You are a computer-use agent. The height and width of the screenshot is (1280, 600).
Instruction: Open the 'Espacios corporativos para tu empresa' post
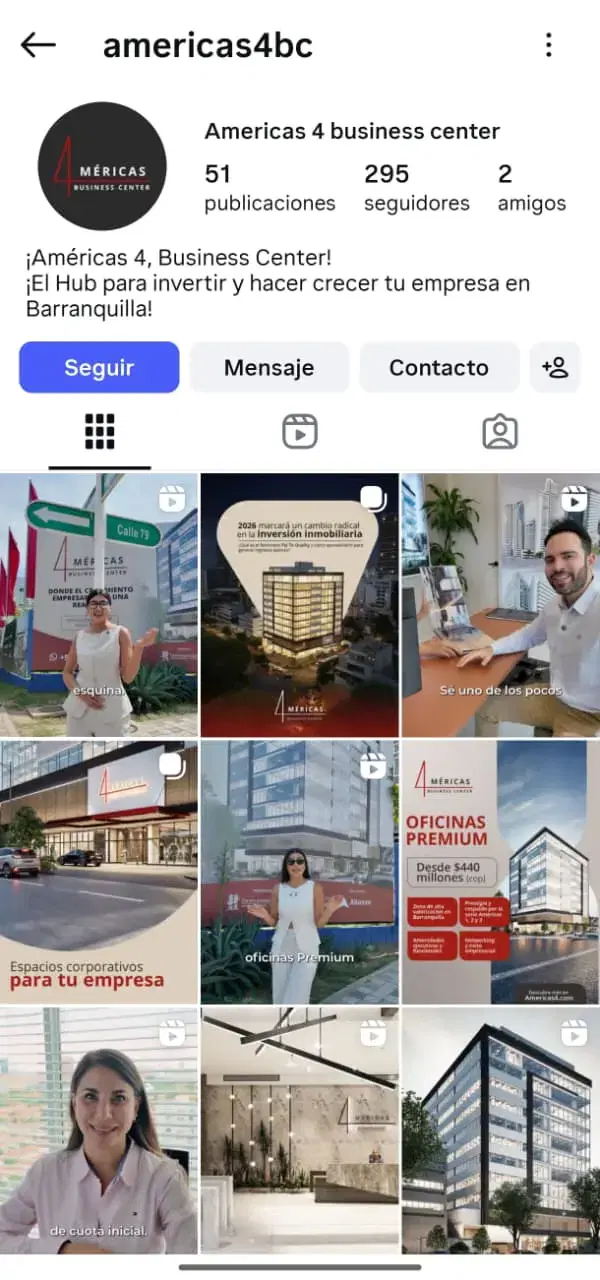click(x=99, y=872)
